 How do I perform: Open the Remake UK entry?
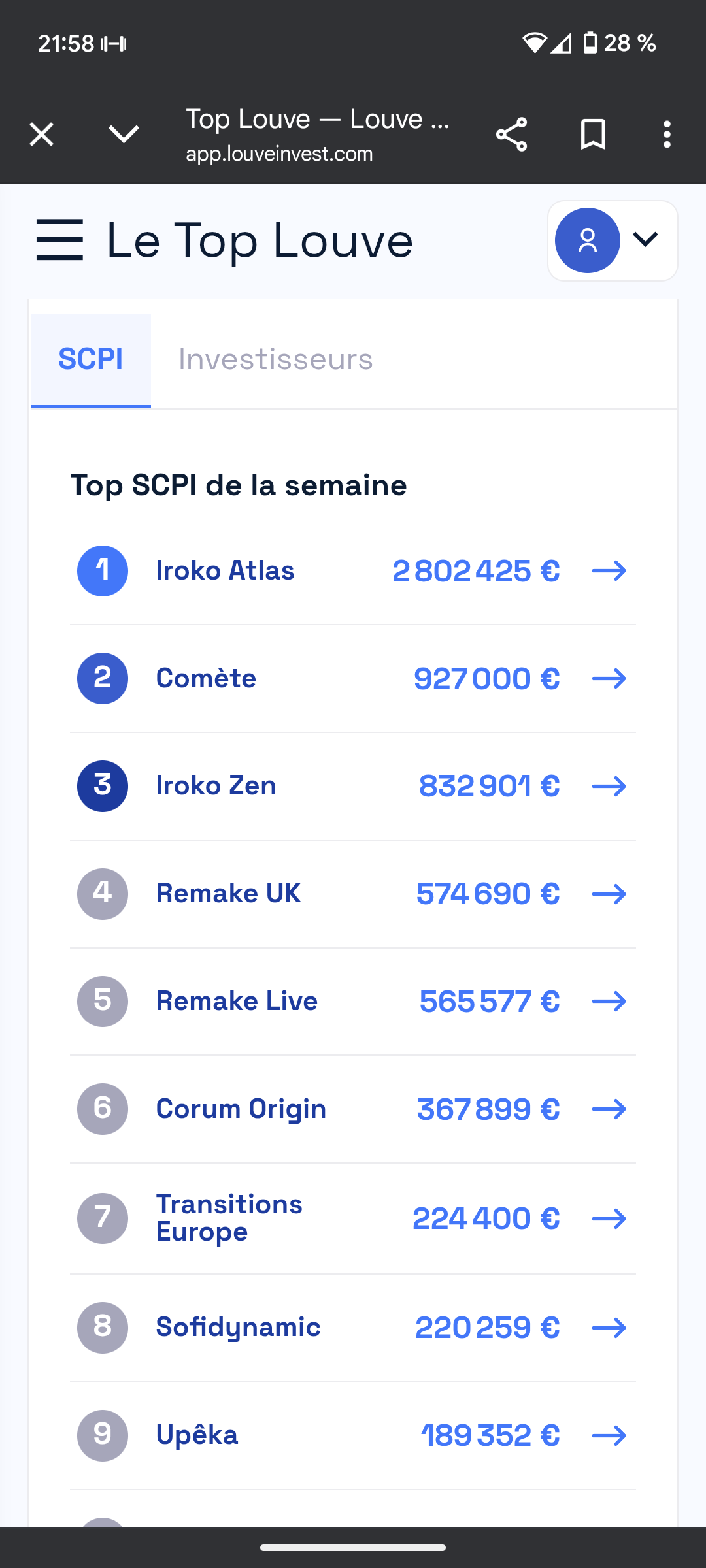[353, 894]
